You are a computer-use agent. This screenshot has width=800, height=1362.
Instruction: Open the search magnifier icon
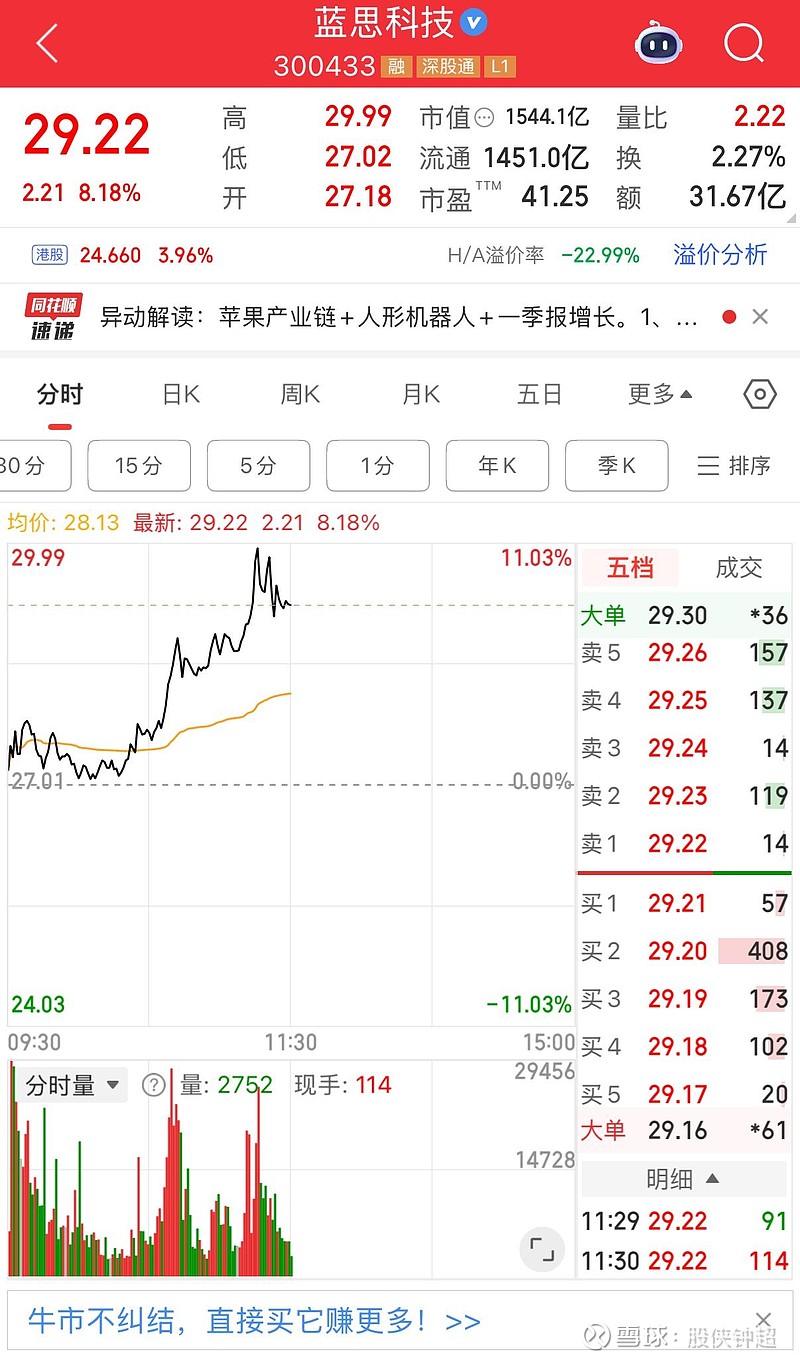[744, 43]
